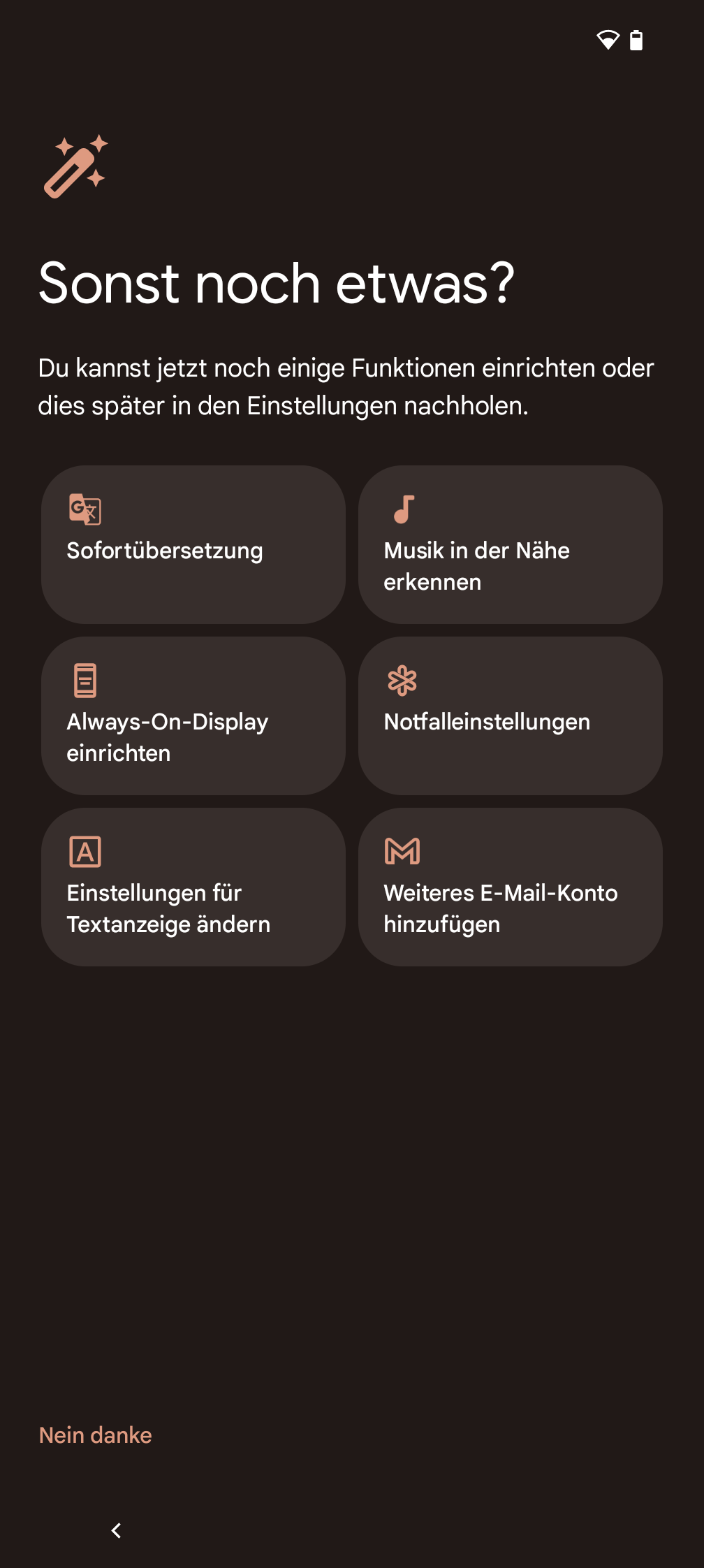704x1568 pixels.
Task: Add Weiteres E-Mail-Konto hinzufügen
Action: (511, 887)
